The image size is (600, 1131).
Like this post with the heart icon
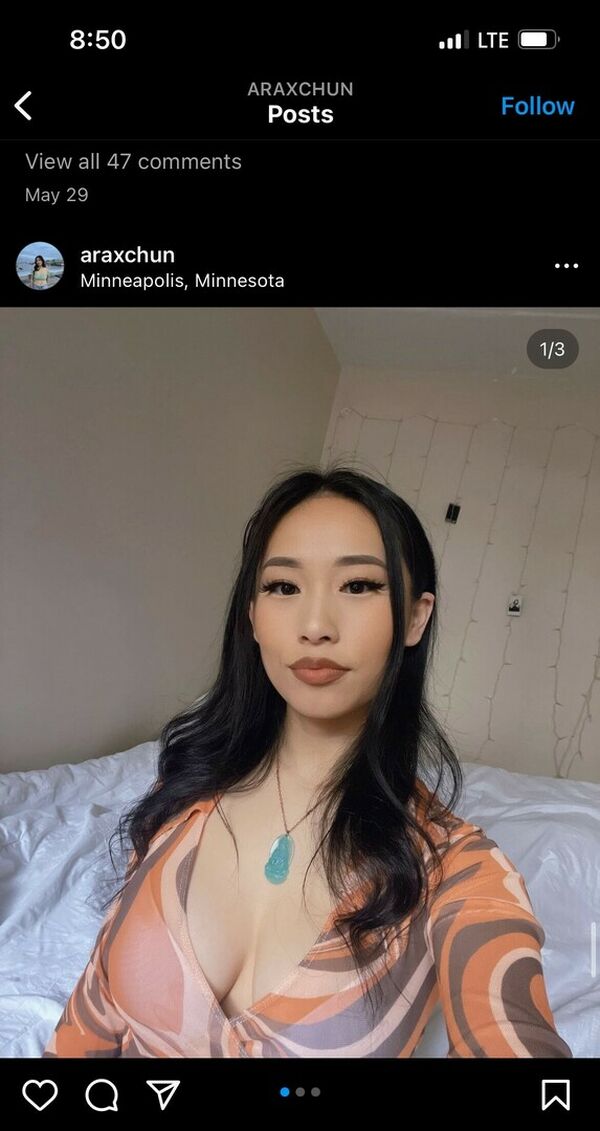[40, 1095]
